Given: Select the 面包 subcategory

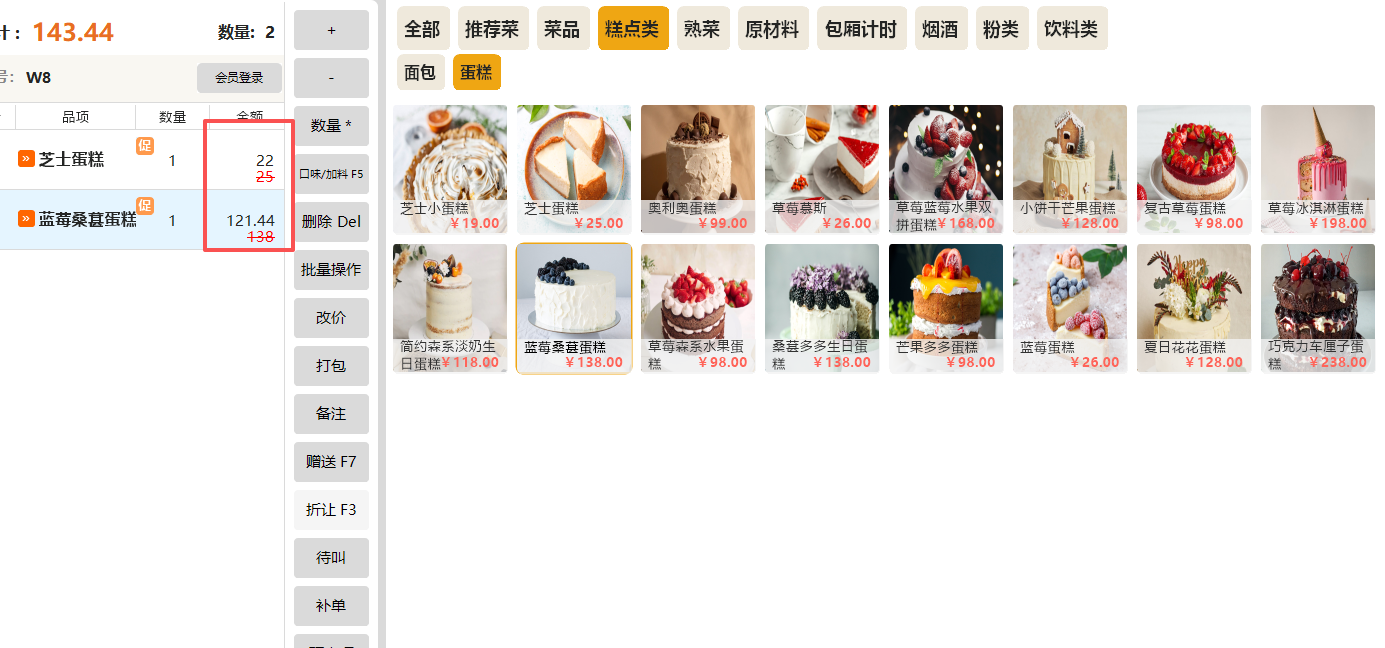Looking at the screenshot, I should pos(420,73).
